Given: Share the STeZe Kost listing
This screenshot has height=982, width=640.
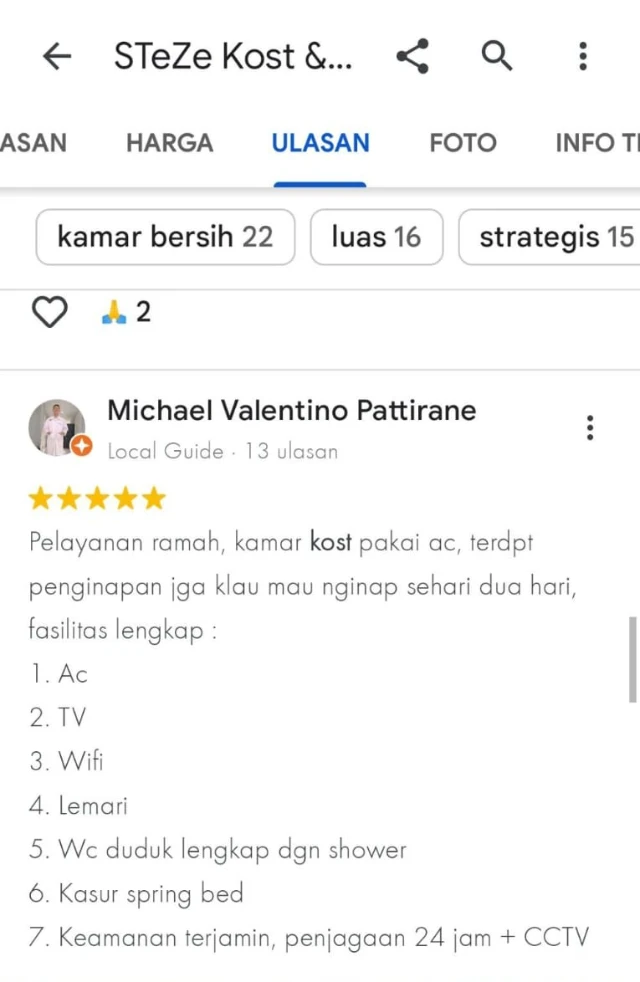Looking at the screenshot, I should coord(412,57).
